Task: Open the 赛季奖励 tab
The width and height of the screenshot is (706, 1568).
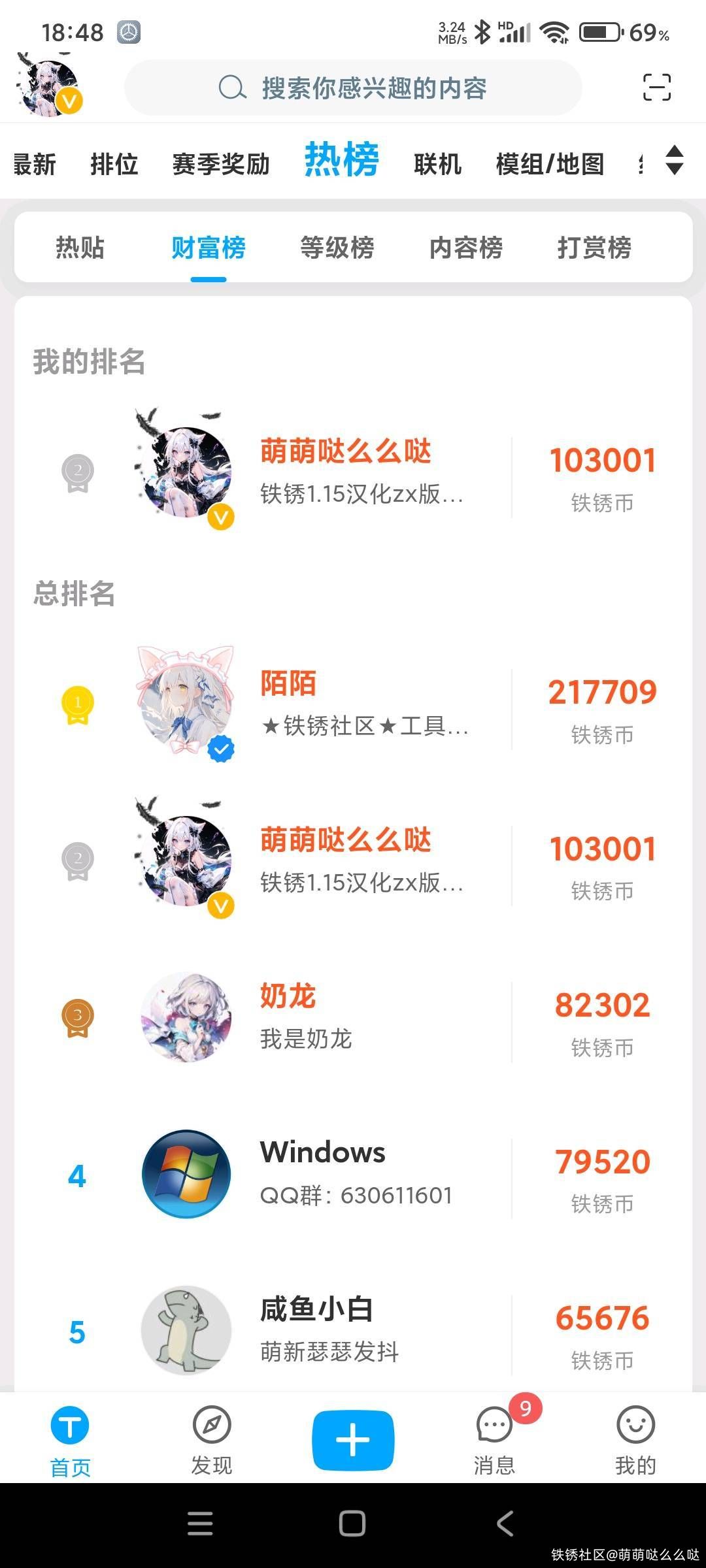Action: 221,164
